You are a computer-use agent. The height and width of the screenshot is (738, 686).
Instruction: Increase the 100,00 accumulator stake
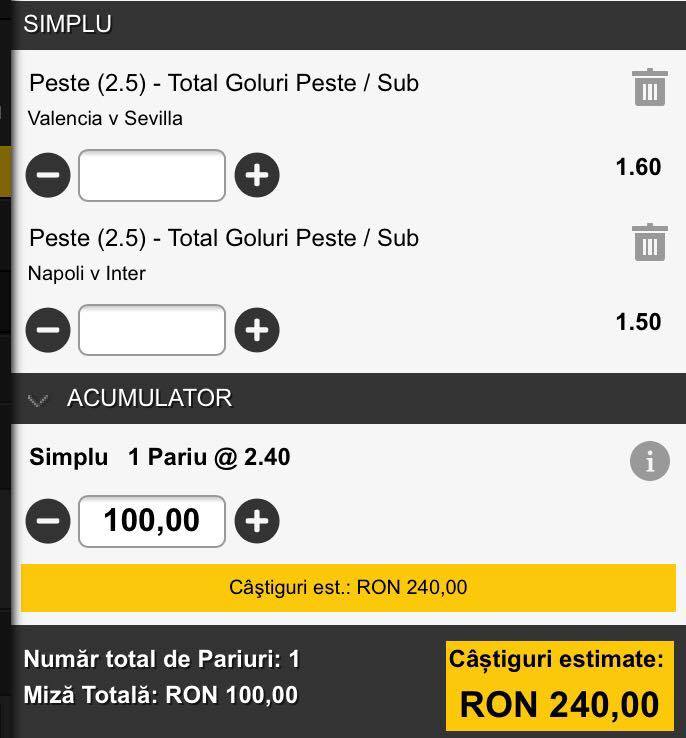(257, 521)
